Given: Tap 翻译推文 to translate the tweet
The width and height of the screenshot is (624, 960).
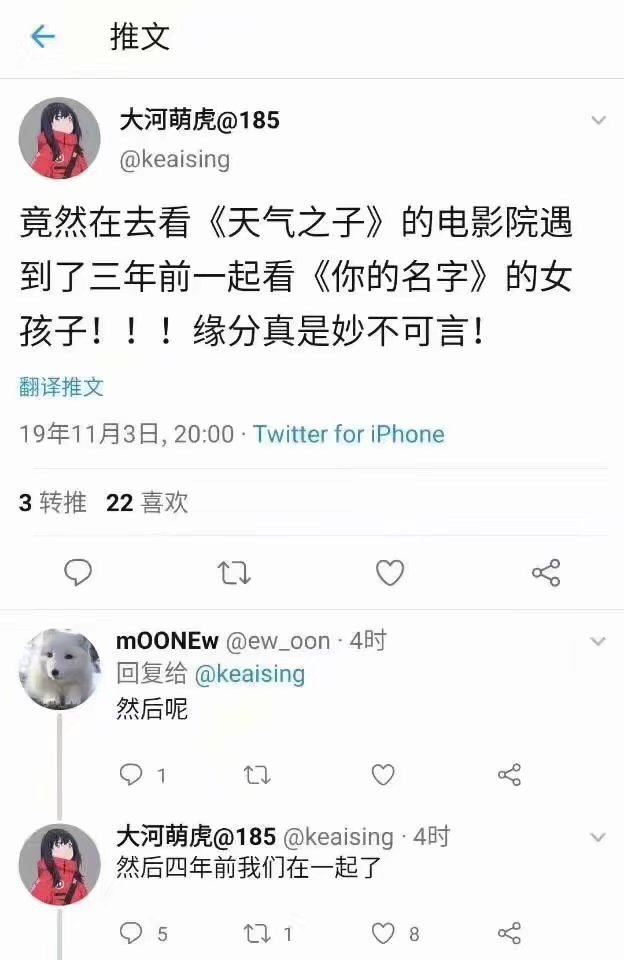Looking at the screenshot, I should 61,387.
